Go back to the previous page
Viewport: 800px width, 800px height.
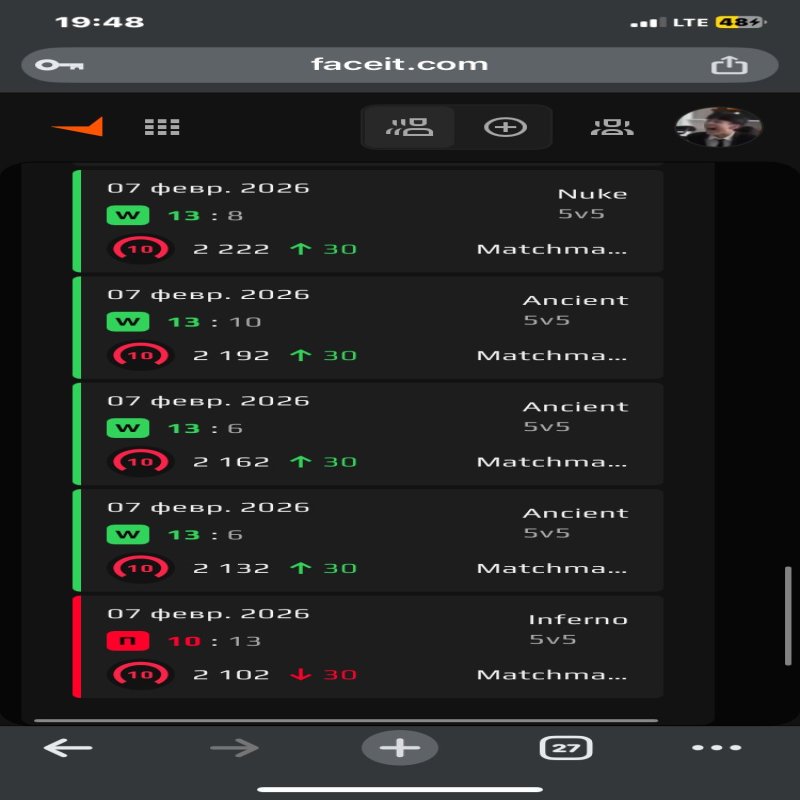69,748
